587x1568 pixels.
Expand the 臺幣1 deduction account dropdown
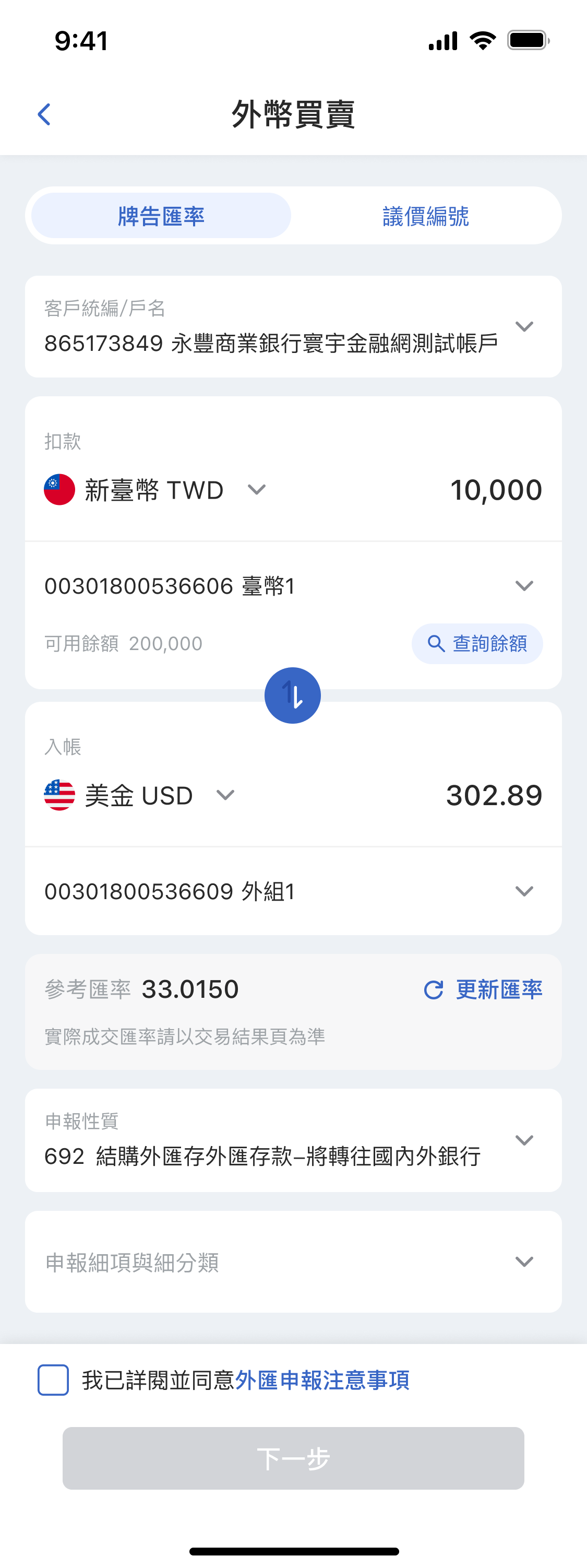[x=524, y=585]
